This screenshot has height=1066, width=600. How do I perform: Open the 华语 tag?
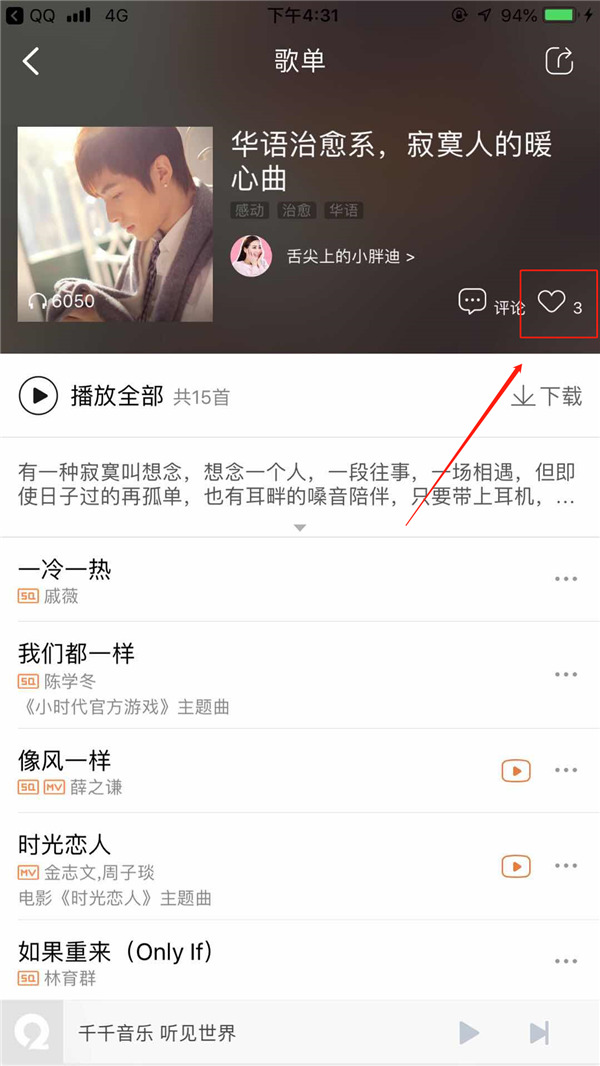point(344,211)
